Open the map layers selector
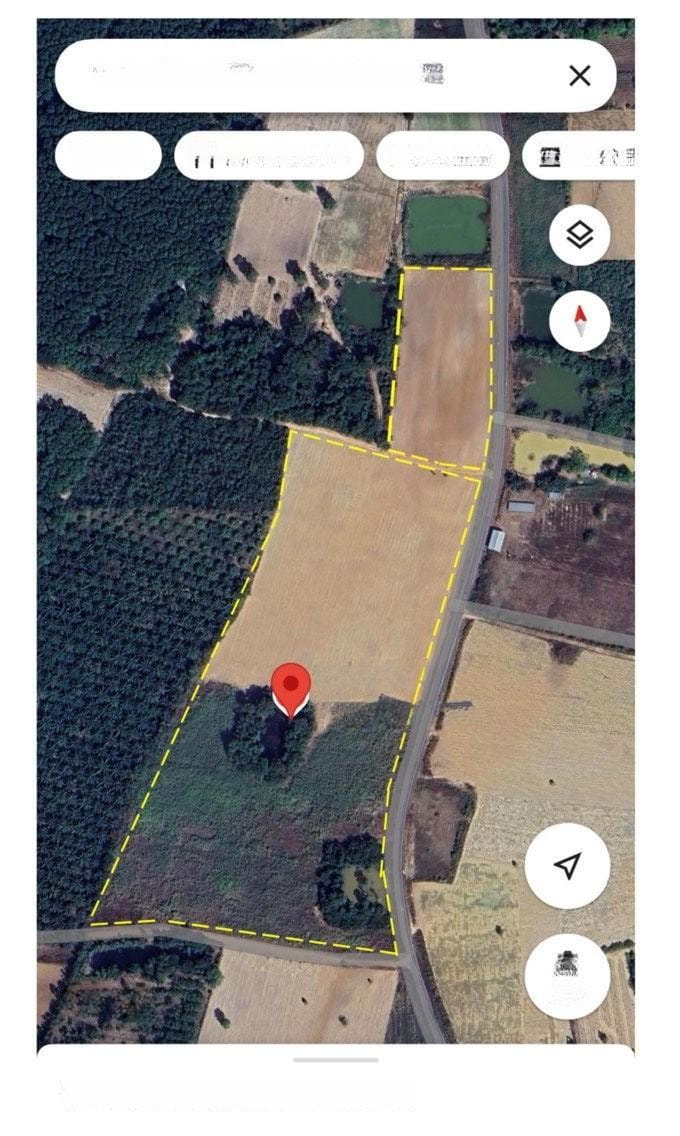This screenshot has width=680, height=1136. pos(579,235)
